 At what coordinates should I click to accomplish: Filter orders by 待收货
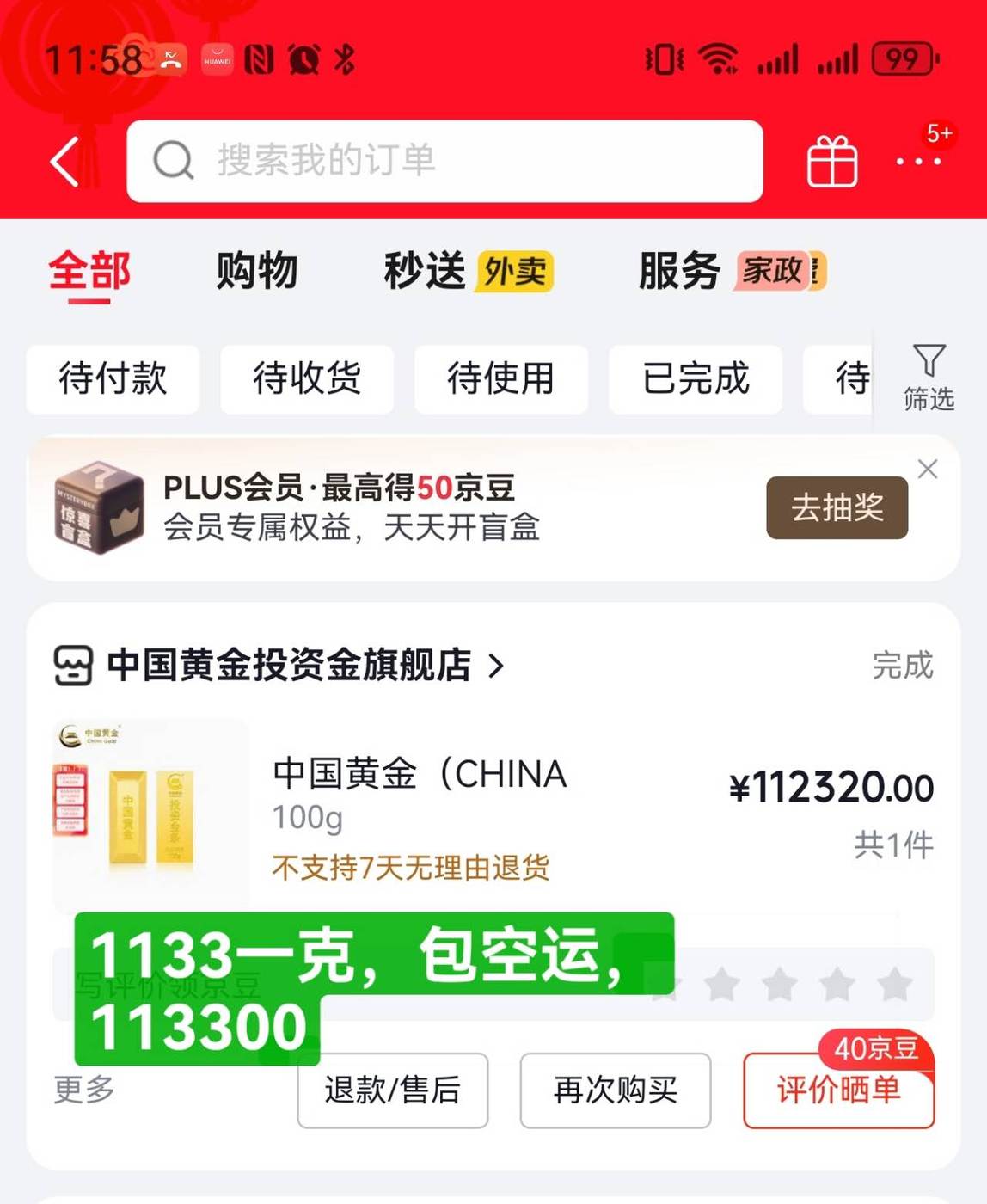tap(307, 379)
